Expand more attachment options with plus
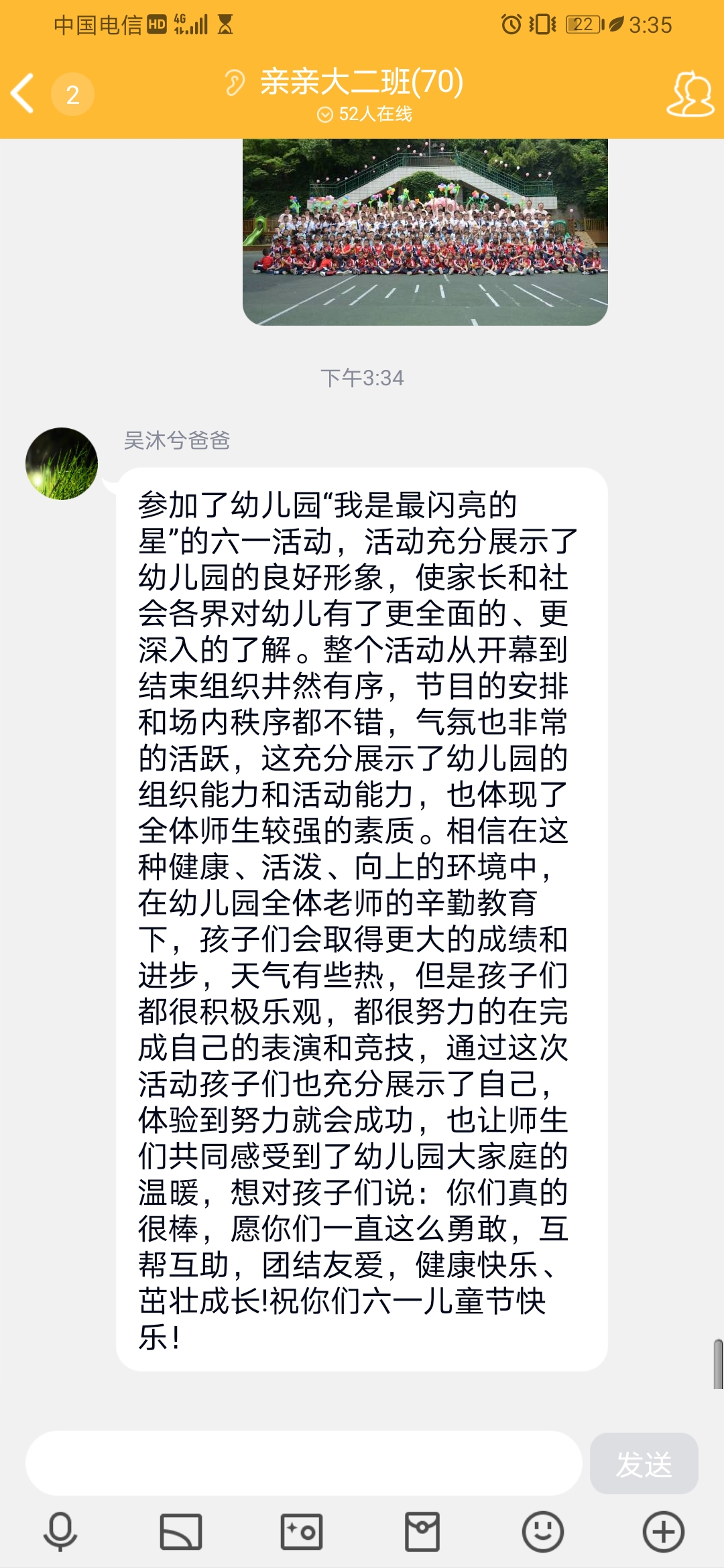The image size is (724, 1568). click(663, 1532)
